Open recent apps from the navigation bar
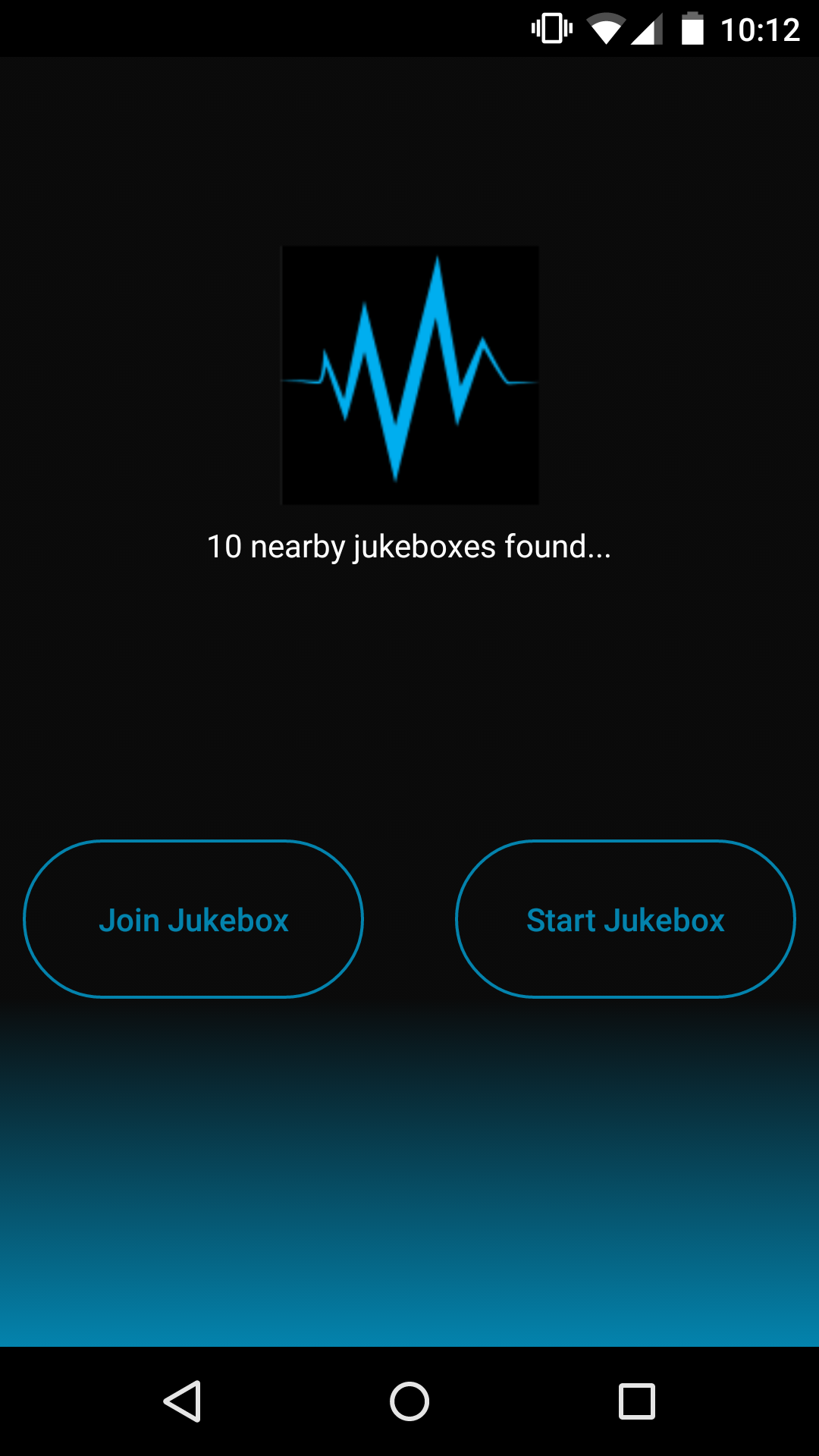 pos(636,1401)
